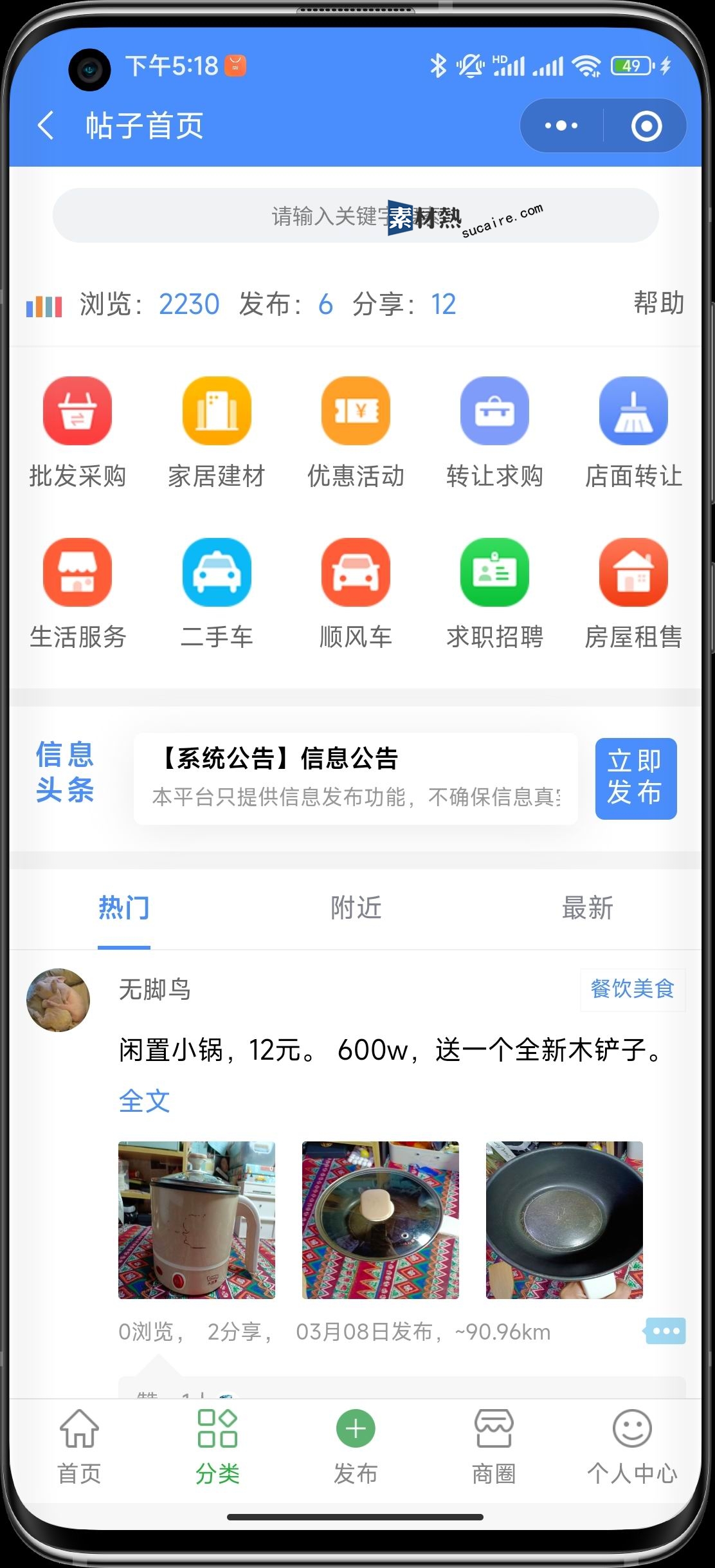This screenshot has width=715, height=1568.
Task: Tap 立即发布 button
Action: coord(635,779)
